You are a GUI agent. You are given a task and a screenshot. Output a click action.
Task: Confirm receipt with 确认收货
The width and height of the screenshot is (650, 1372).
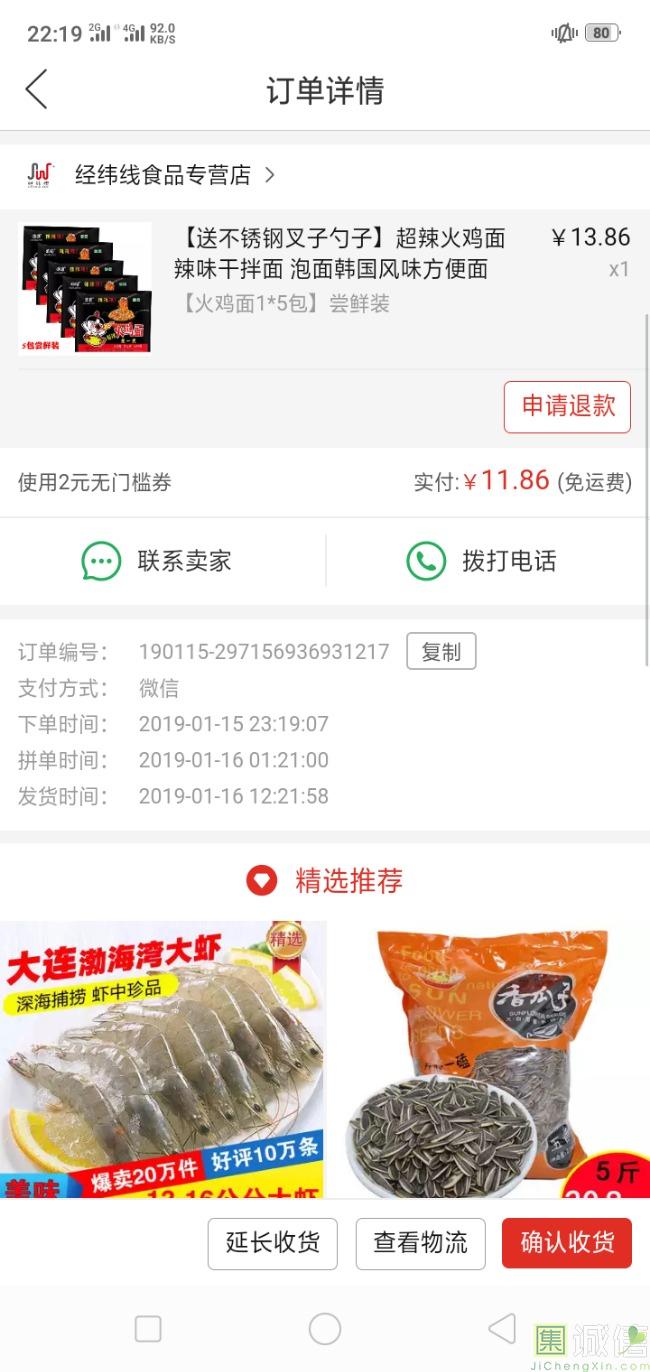(x=567, y=1243)
